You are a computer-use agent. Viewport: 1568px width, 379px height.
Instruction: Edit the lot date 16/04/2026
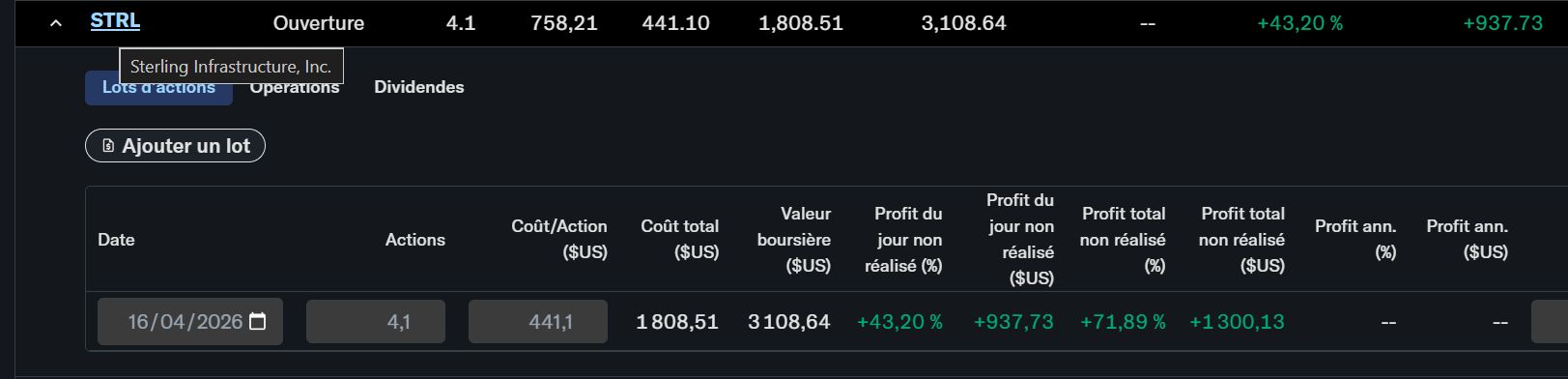[190, 322]
